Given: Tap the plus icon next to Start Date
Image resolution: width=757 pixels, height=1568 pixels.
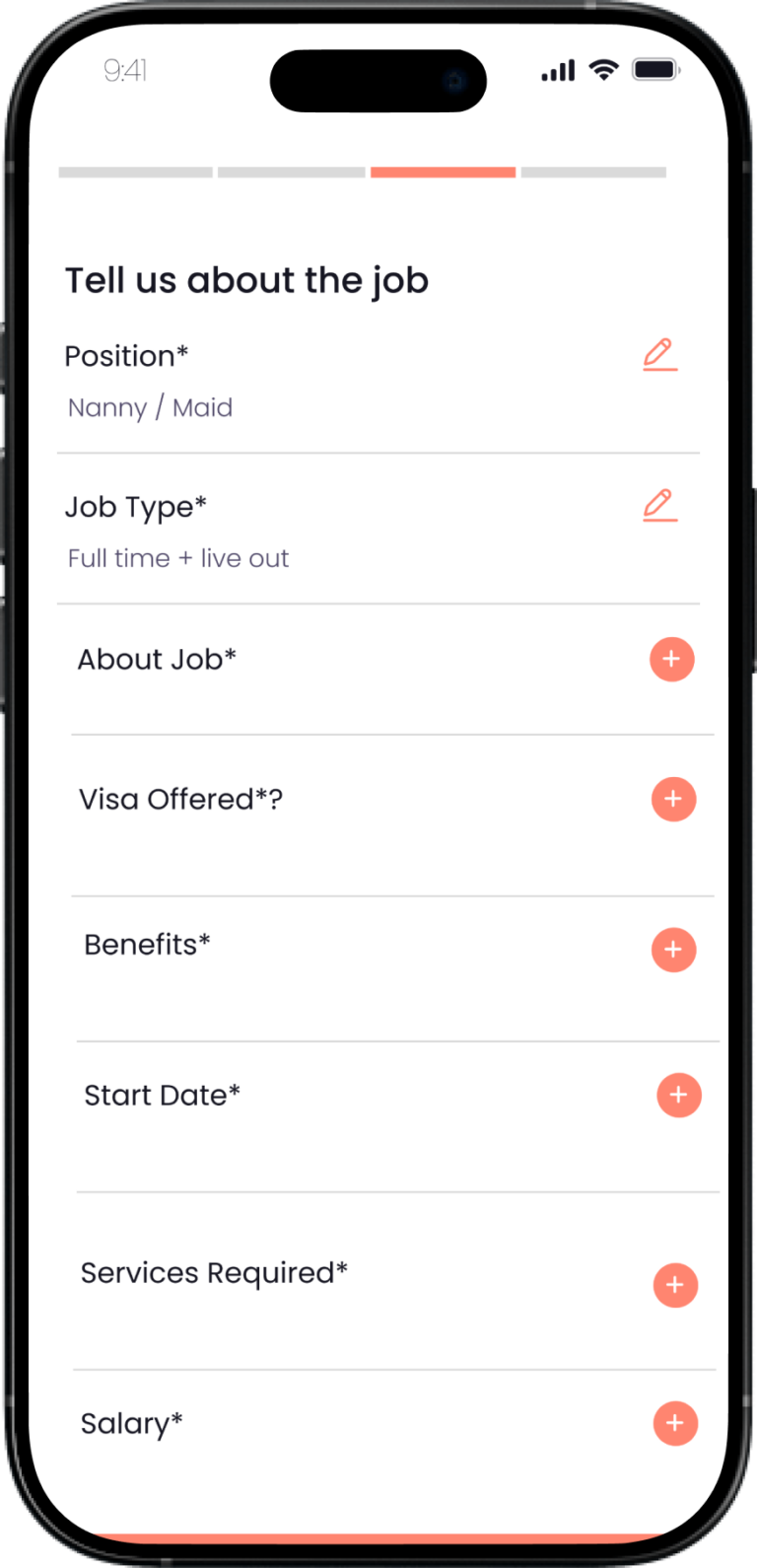Looking at the screenshot, I should pyautogui.click(x=678, y=1095).
